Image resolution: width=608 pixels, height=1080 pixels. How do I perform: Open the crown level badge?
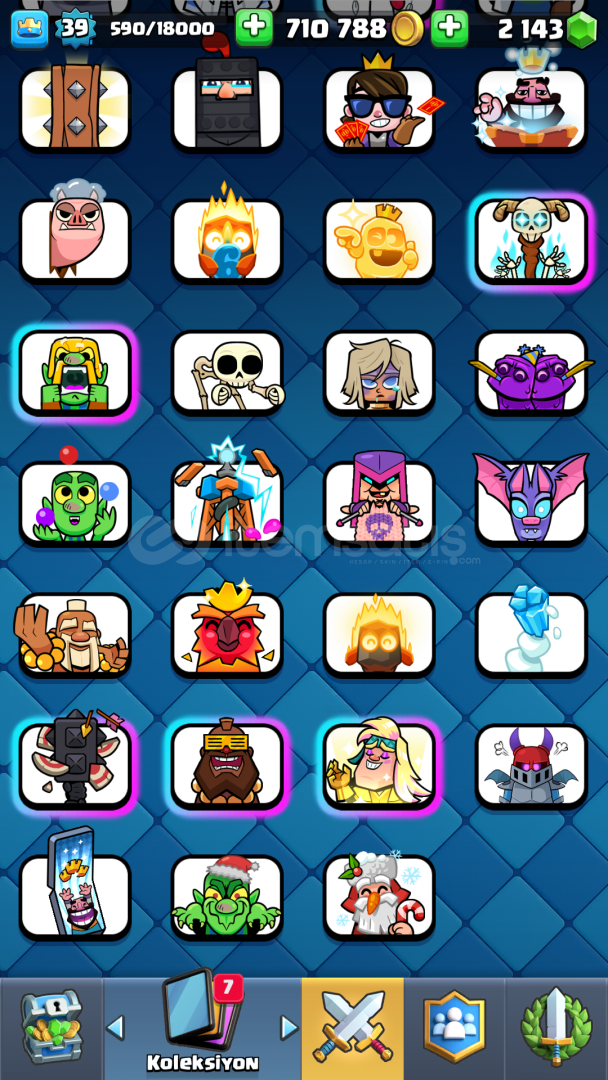(x=30, y=28)
